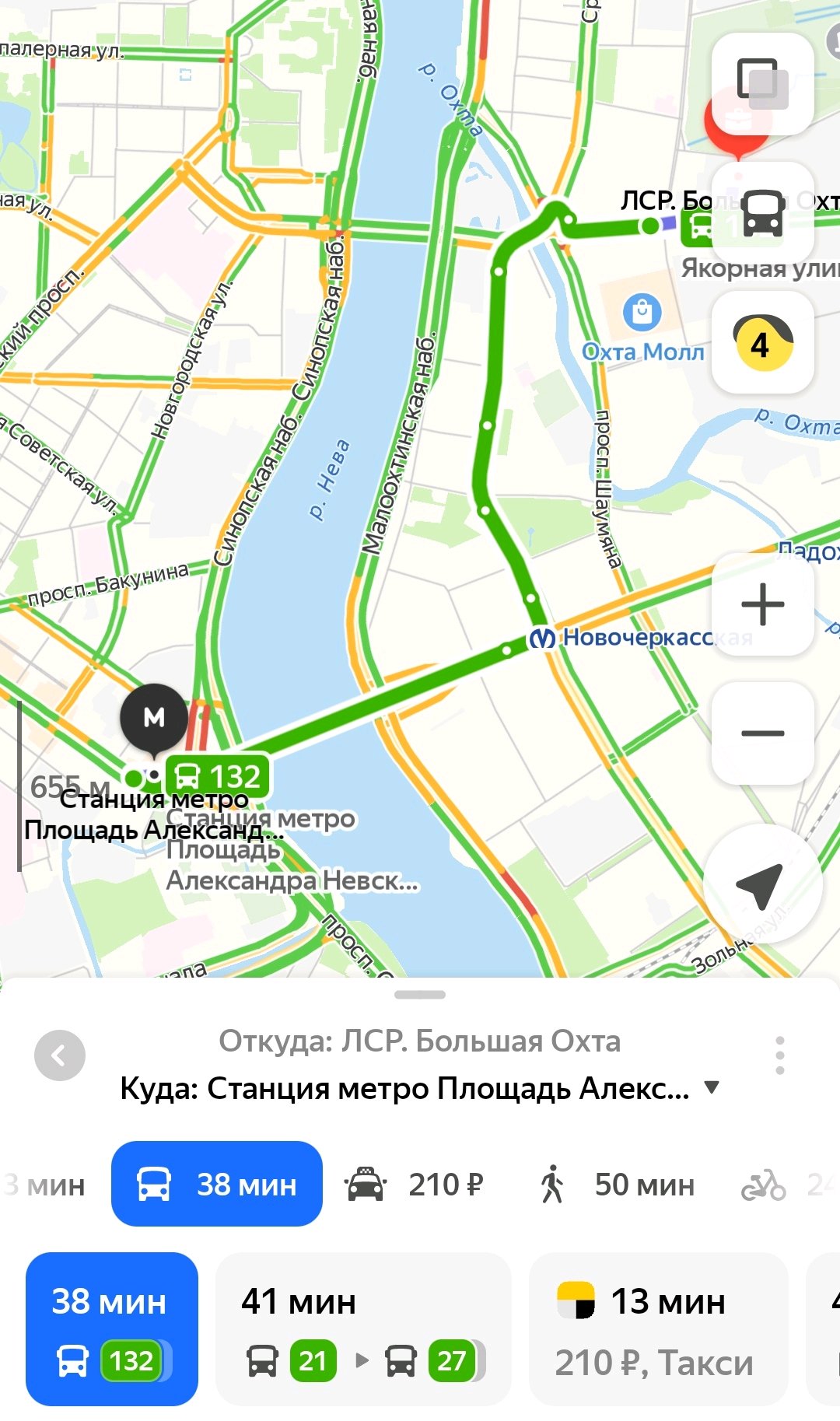Expand the destination dropdown arrow
Image resolution: width=840 pixels, height=1421 pixels.
click(711, 1087)
